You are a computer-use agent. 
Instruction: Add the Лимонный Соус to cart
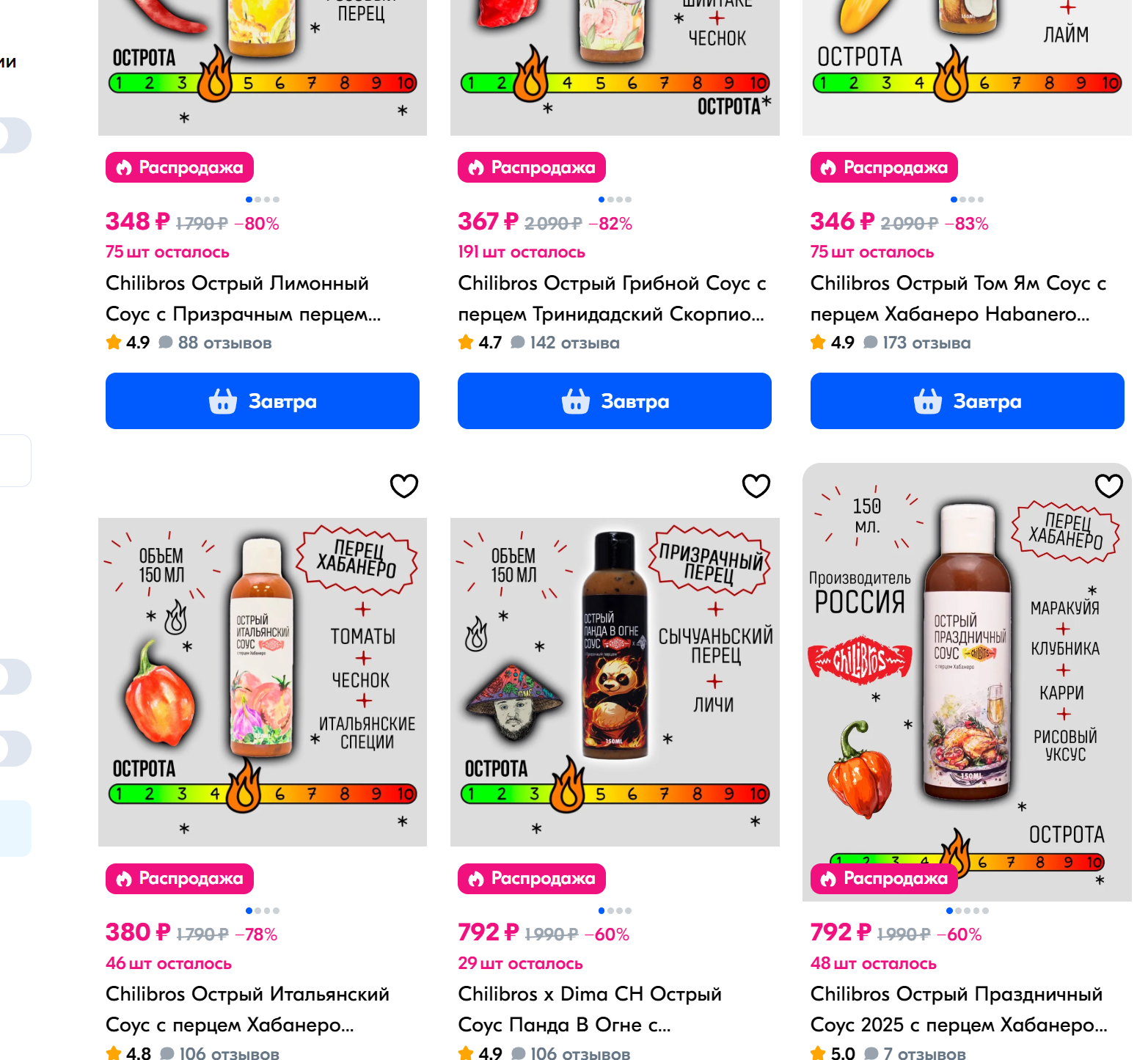(262, 401)
